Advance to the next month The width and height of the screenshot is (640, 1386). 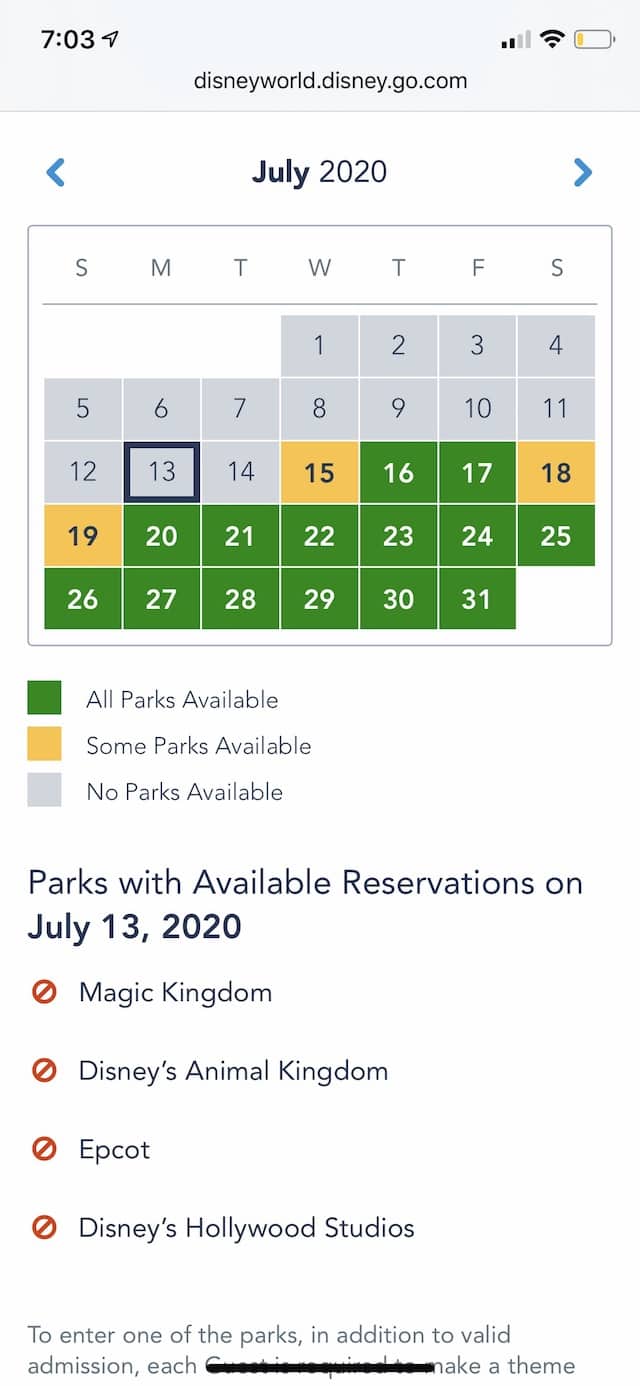[x=582, y=172]
